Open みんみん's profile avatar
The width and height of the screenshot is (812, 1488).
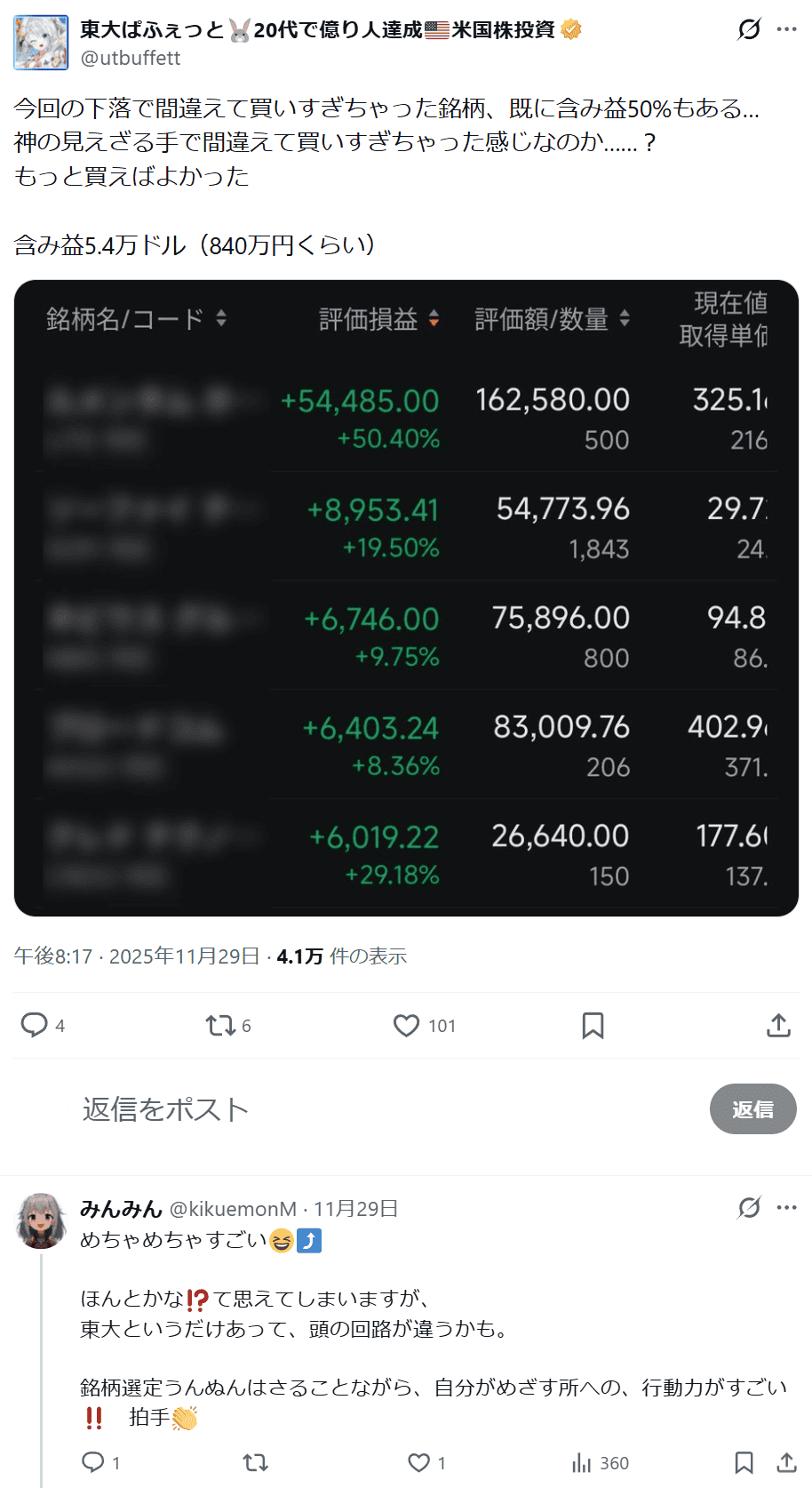[x=41, y=1221]
